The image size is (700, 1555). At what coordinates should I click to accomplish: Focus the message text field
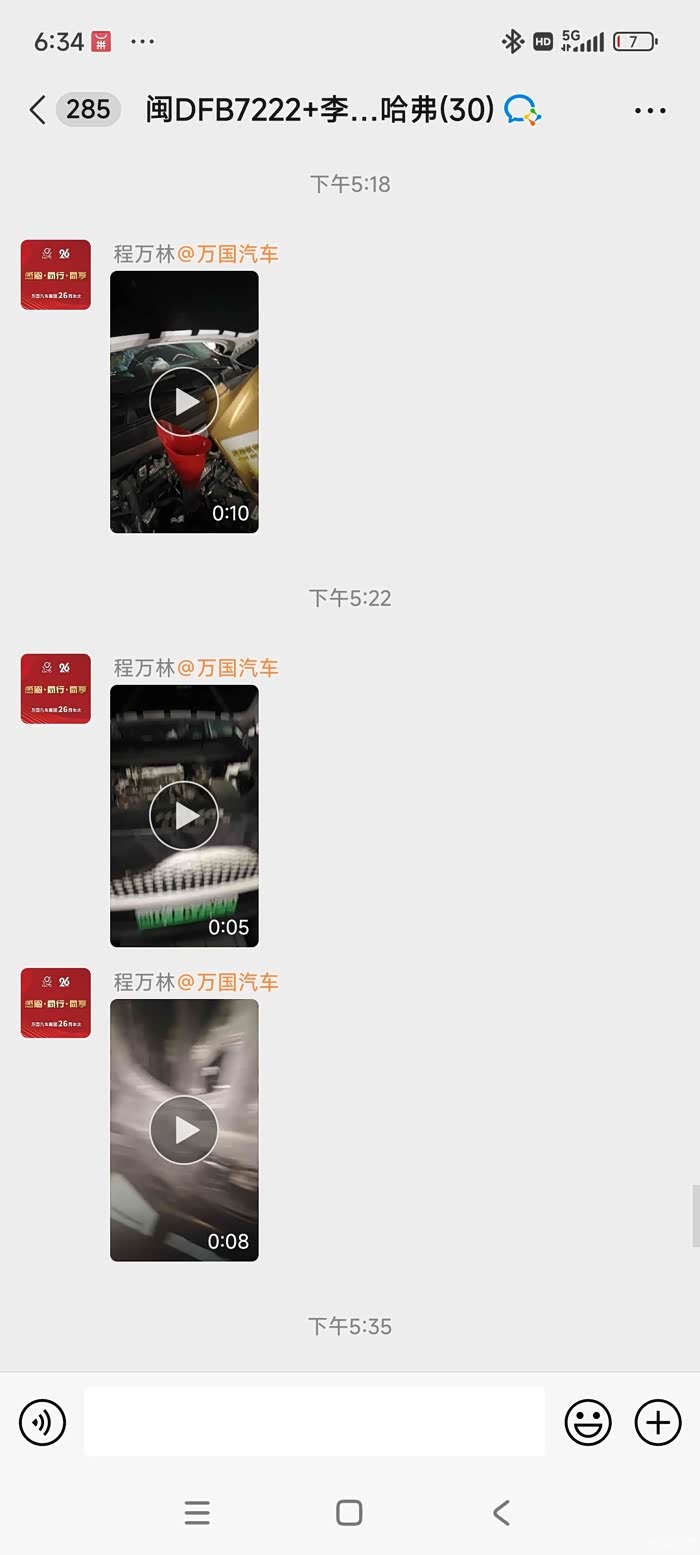[x=314, y=1421]
